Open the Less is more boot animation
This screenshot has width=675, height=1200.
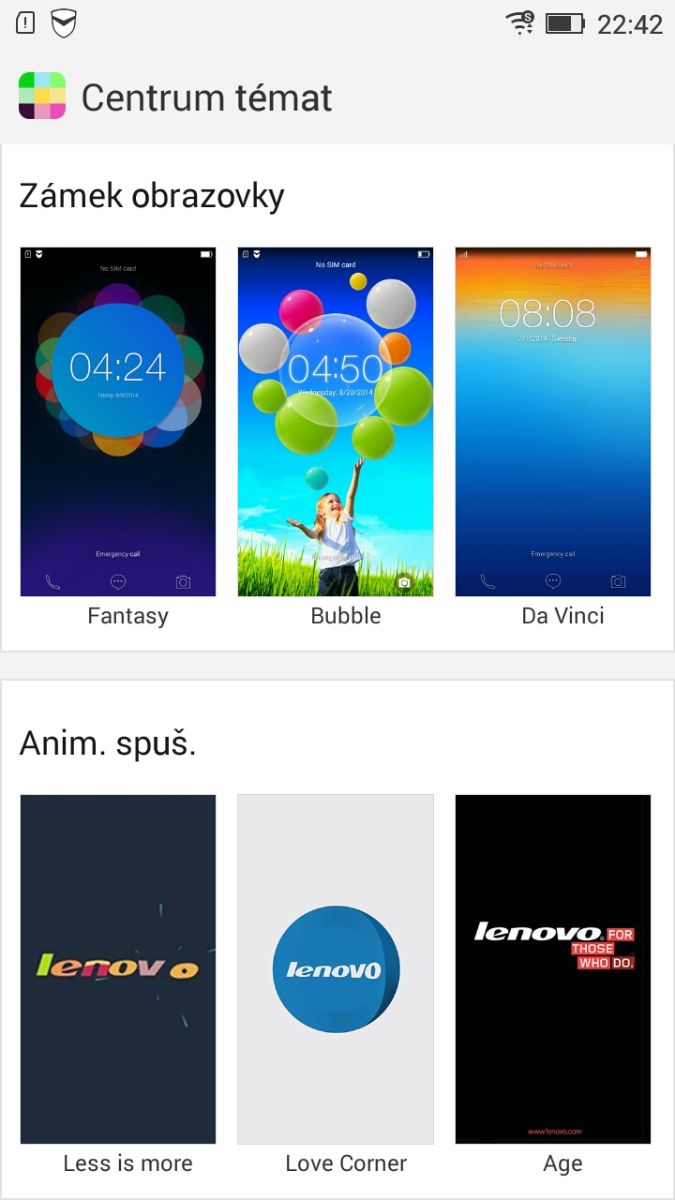(118, 968)
